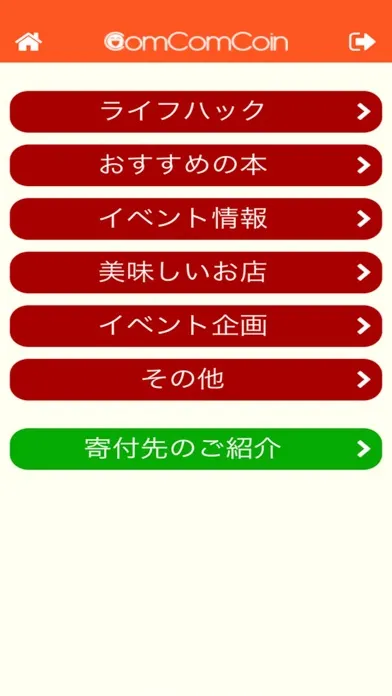Screen dimensions: 392x696
Task: Choose the イベント企画 button
Action: tap(196, 326)
